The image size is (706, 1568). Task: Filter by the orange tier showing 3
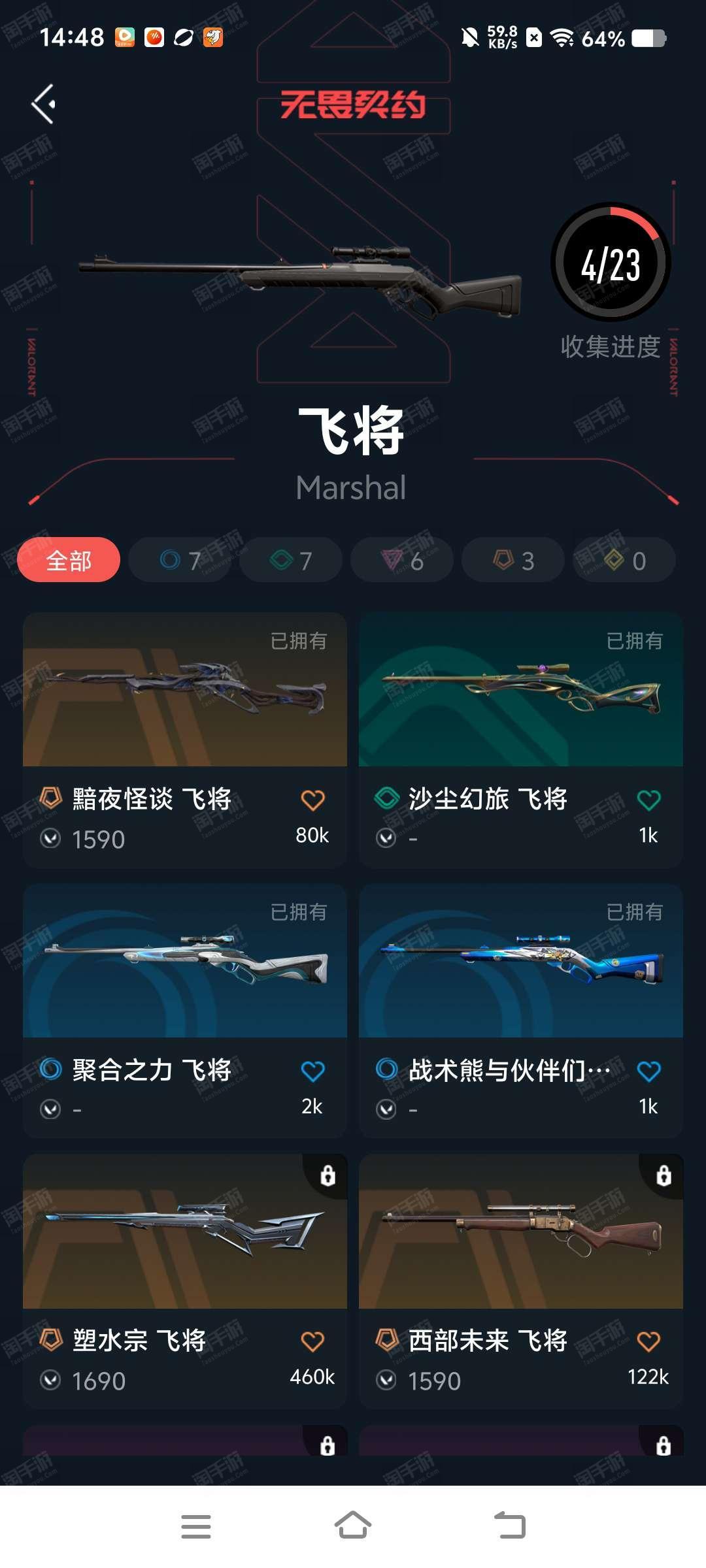[513, 560]
